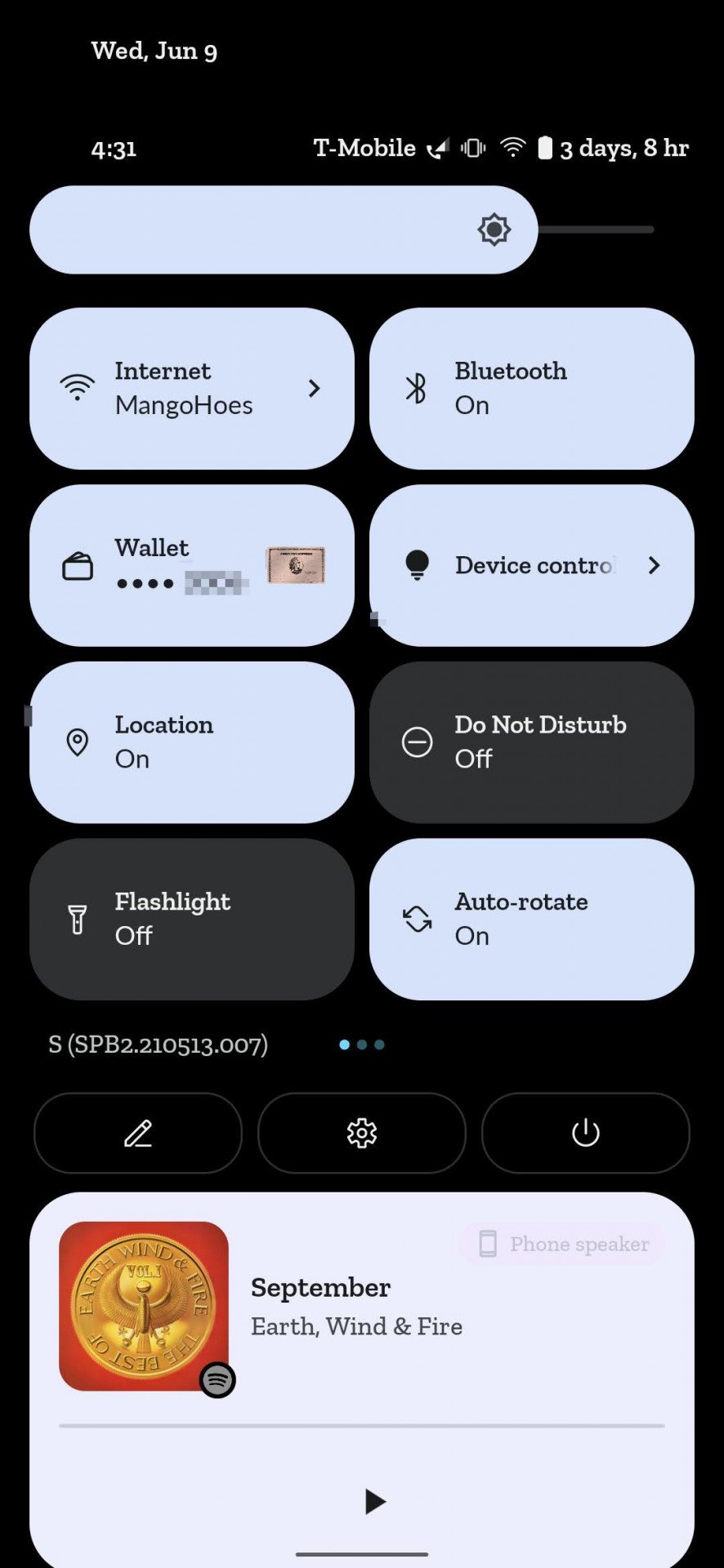Open settings via the gear button
724x1568 pixels.
click(362, 1134)
